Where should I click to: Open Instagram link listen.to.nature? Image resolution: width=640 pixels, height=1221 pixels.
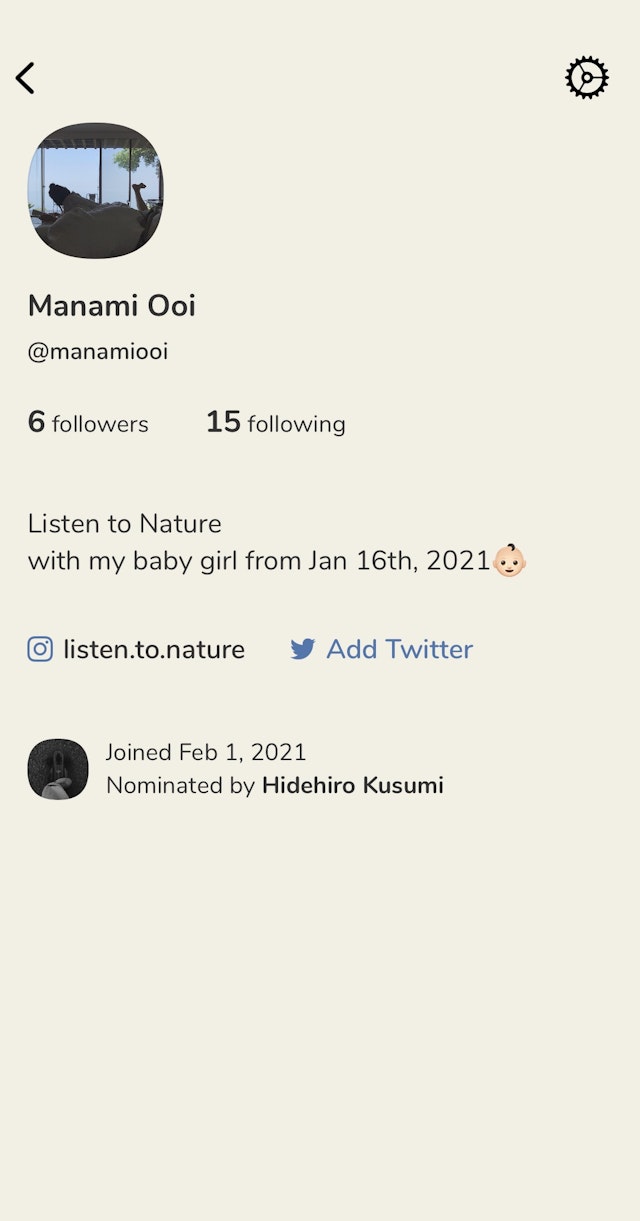coord(137,649)
